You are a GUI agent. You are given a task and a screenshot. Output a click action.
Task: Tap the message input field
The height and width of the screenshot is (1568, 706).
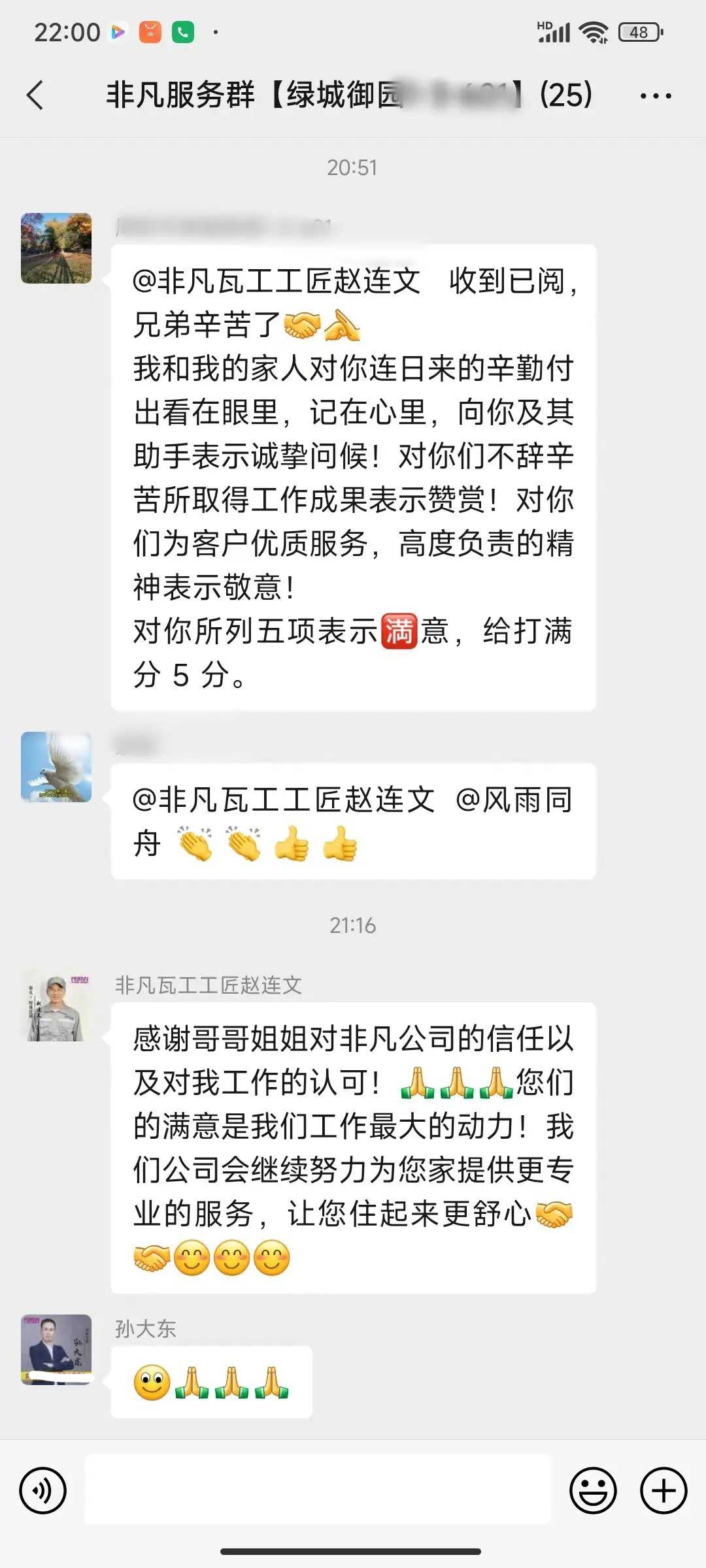(x=318, y=1491)
